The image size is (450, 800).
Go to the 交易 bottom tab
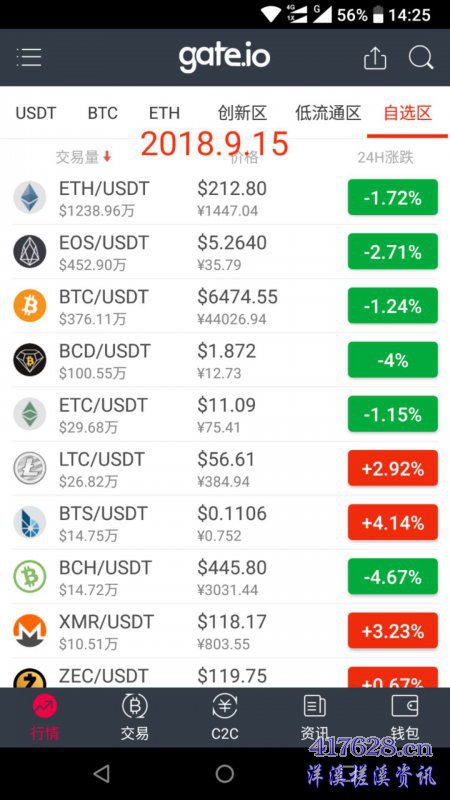(x=135, y=717)
